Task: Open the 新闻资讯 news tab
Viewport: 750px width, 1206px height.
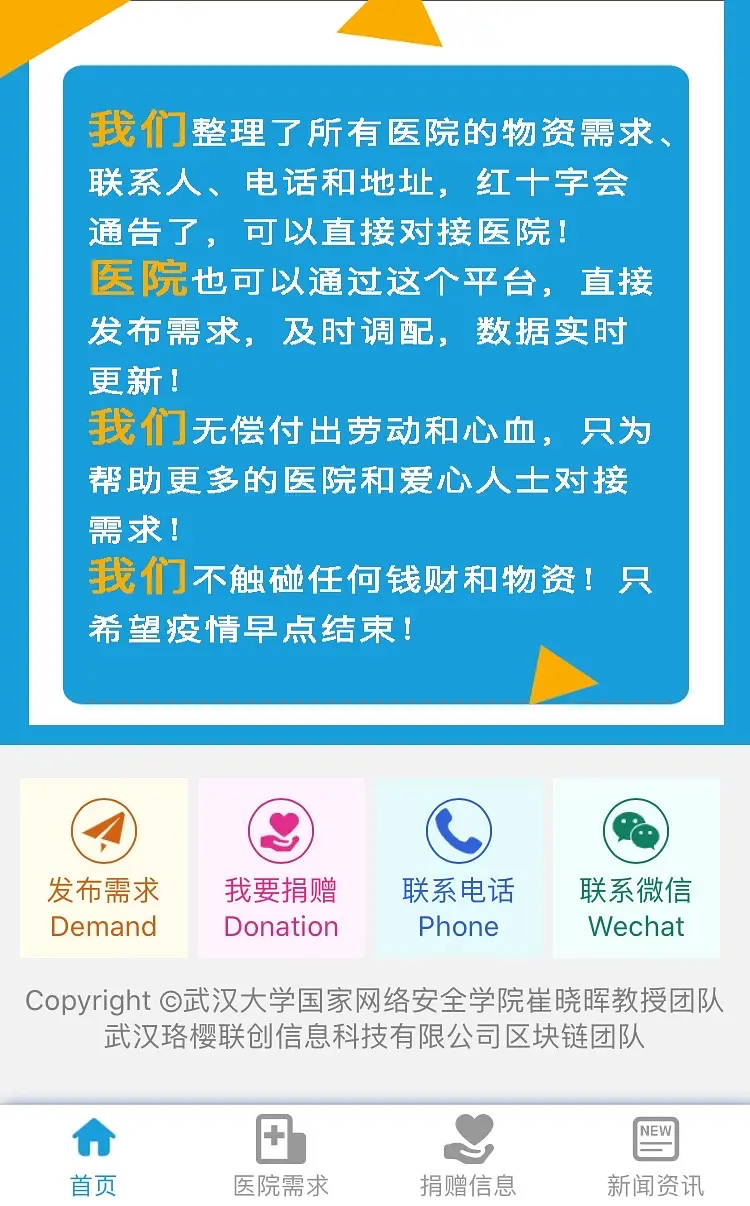Action: [656, 1156]
